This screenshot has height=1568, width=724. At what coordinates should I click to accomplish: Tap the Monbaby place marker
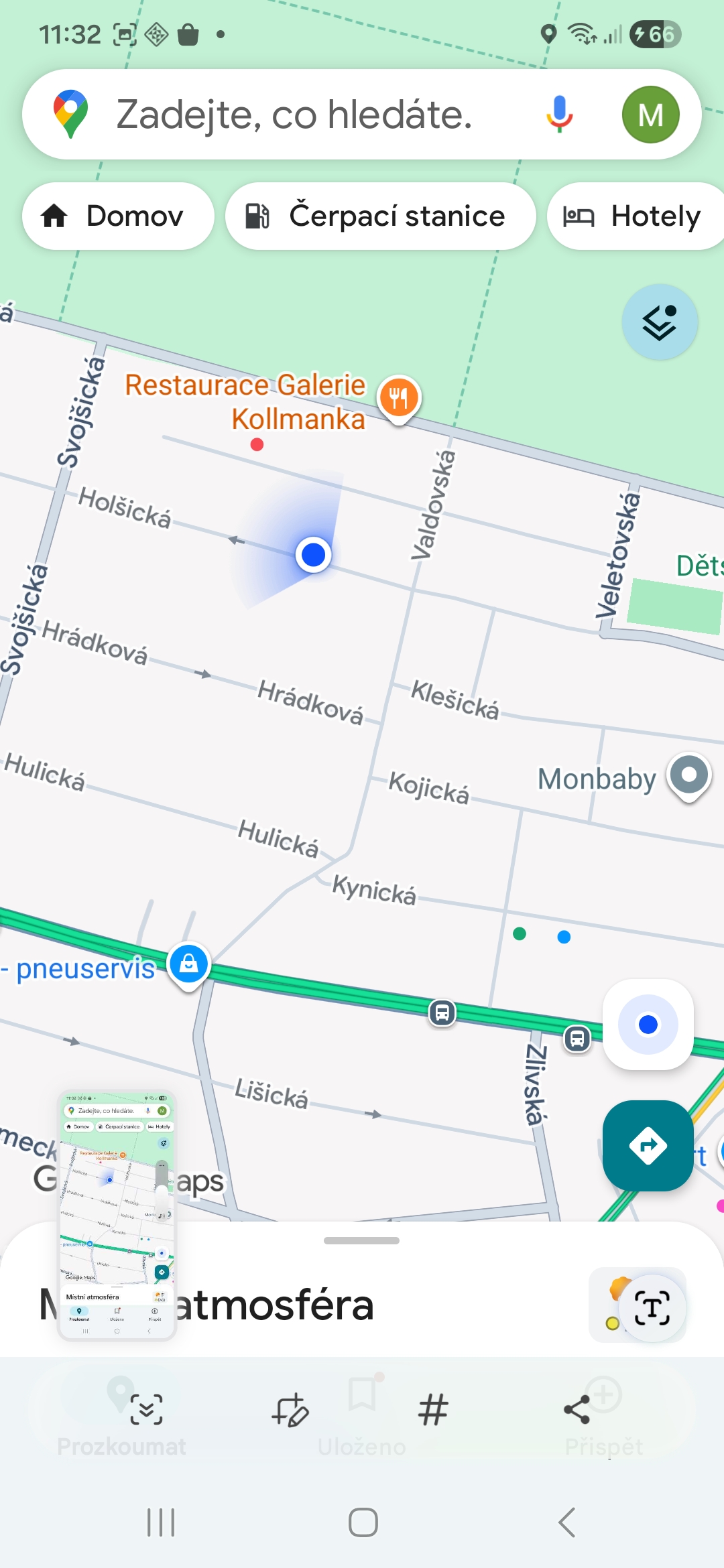tap(688, 776)
